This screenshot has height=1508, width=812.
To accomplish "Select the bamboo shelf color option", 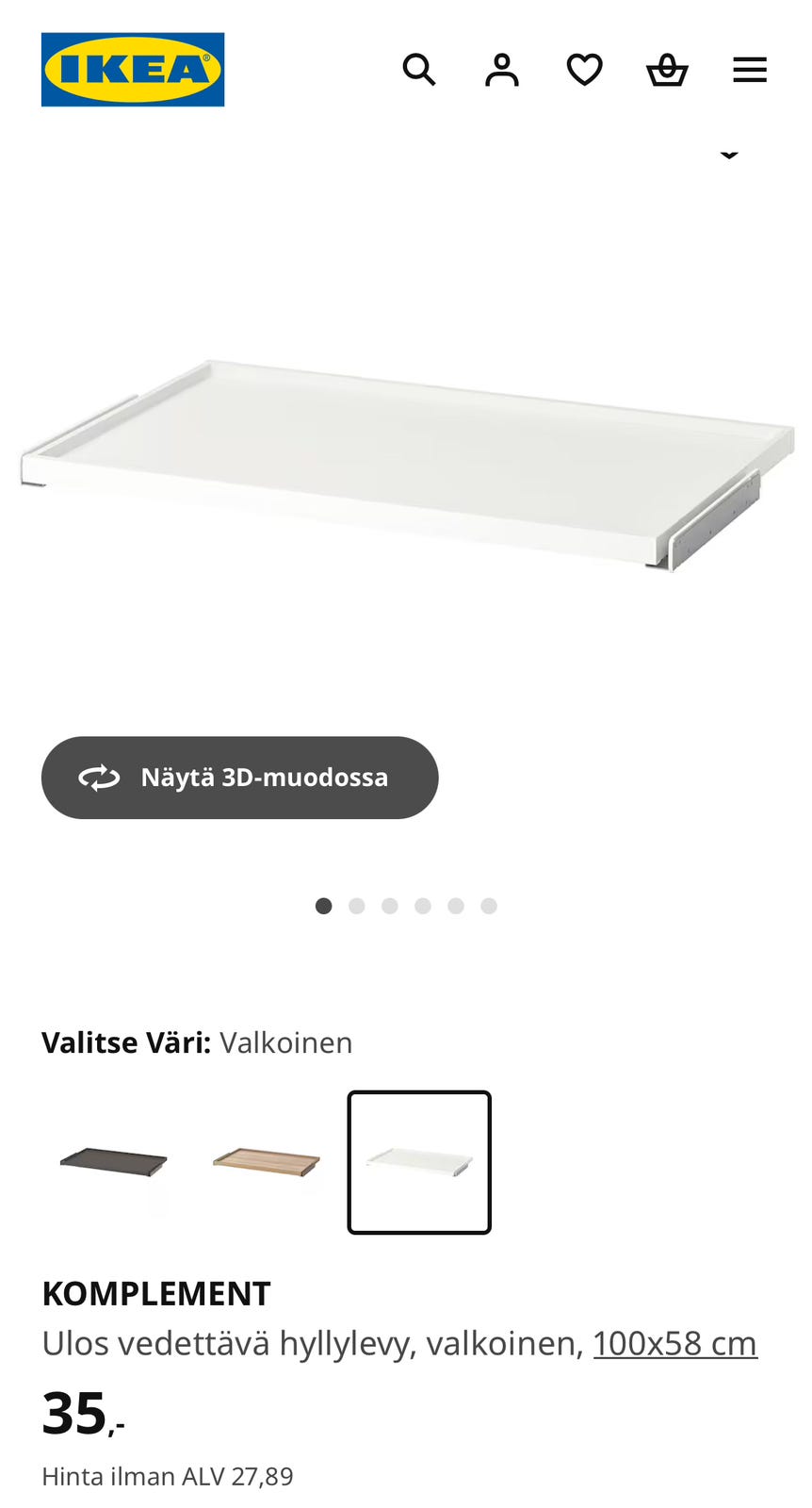I will (x=267, y=1162).
